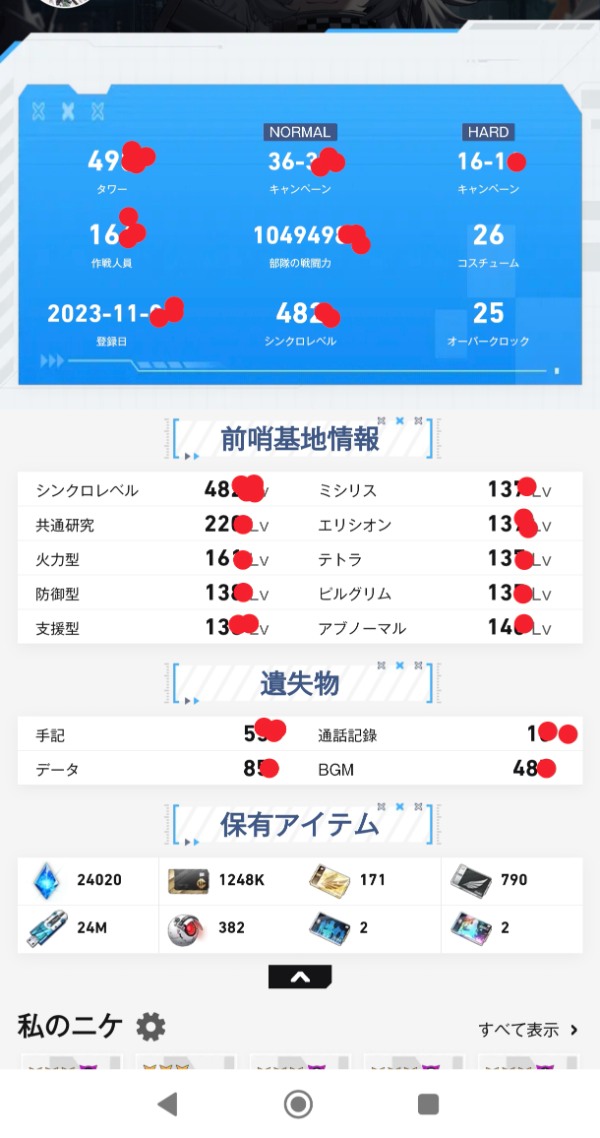Go back with the system back button
600x1138 pixels.
[x=168, y=1104]
